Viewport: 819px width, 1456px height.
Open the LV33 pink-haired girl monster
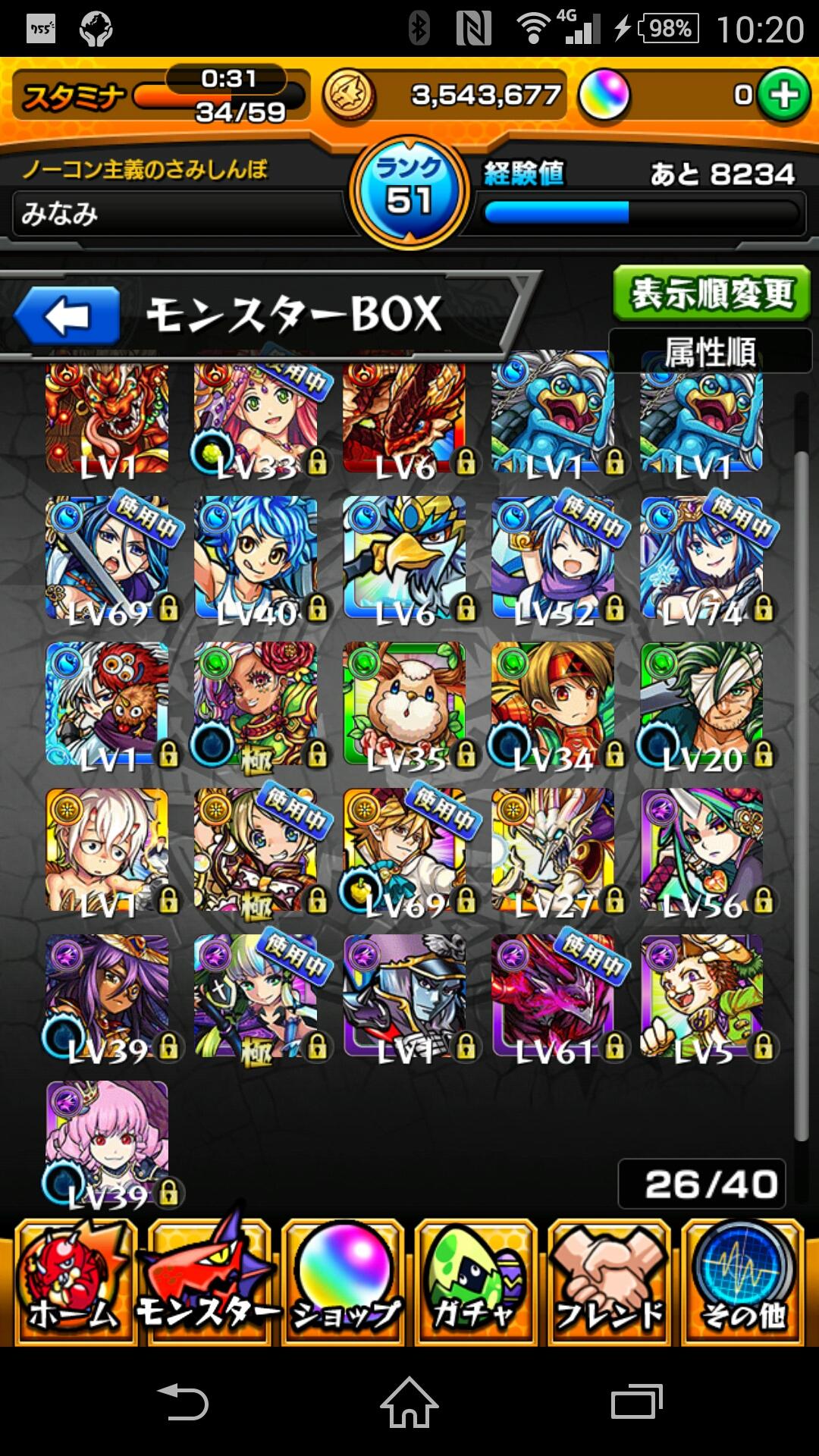(x=256, y=417)
